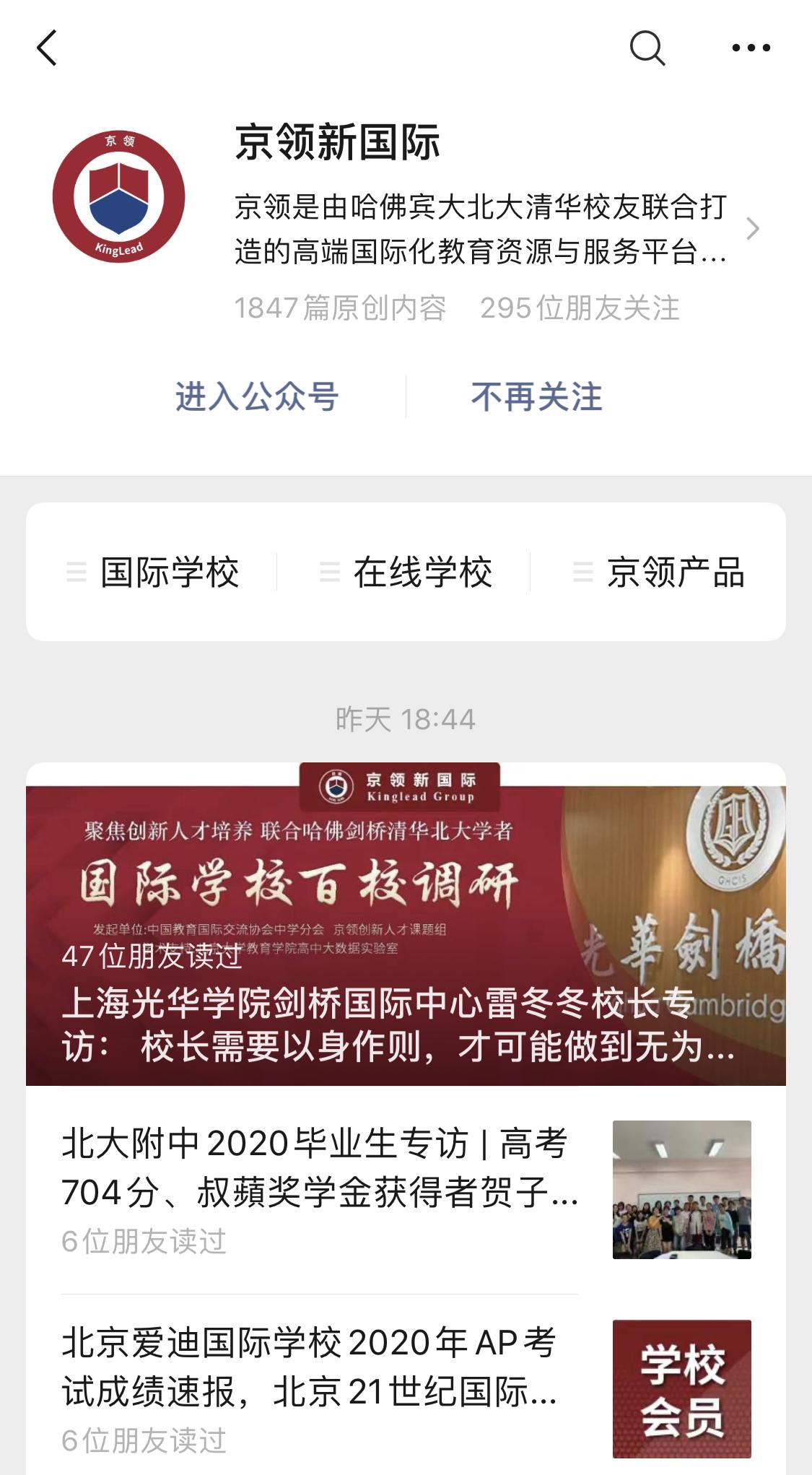This screenshot has height=1475, width=812.
Task: Open the search magnifier icon
Action: coord(647,48)
